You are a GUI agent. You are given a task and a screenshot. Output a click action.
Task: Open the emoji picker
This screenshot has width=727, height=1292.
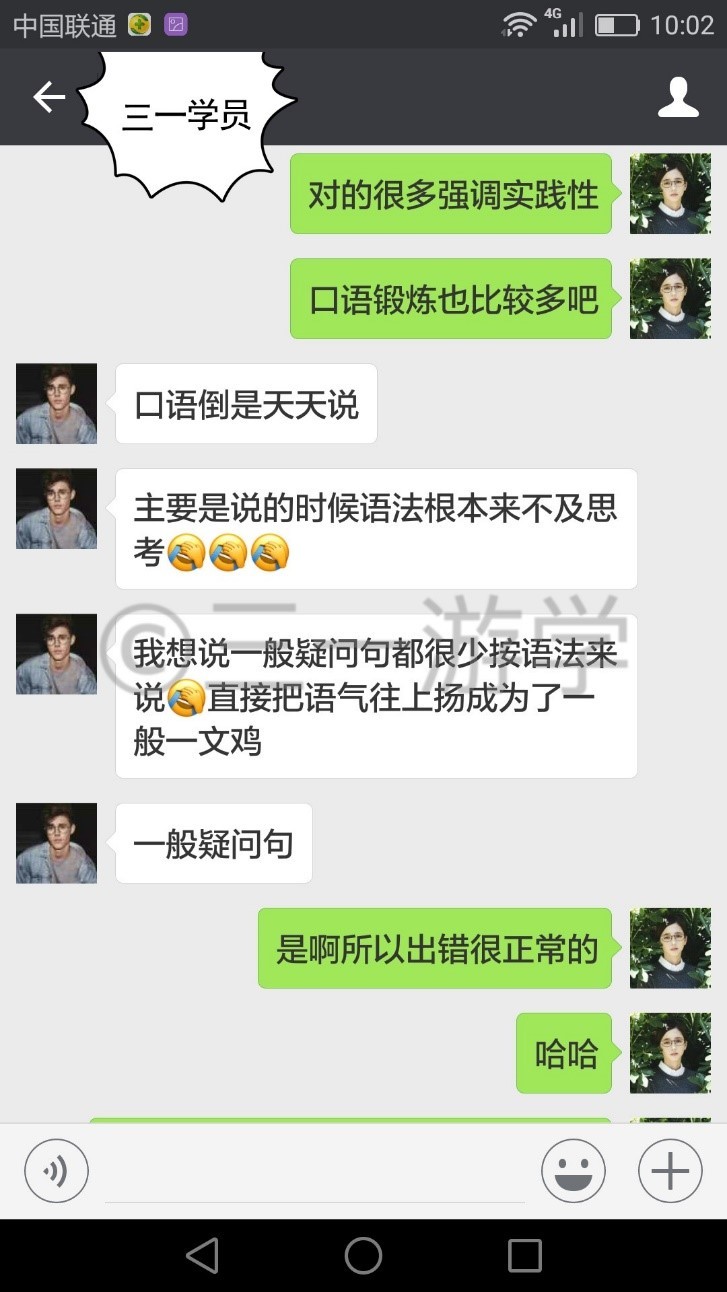coord(573,1170)
